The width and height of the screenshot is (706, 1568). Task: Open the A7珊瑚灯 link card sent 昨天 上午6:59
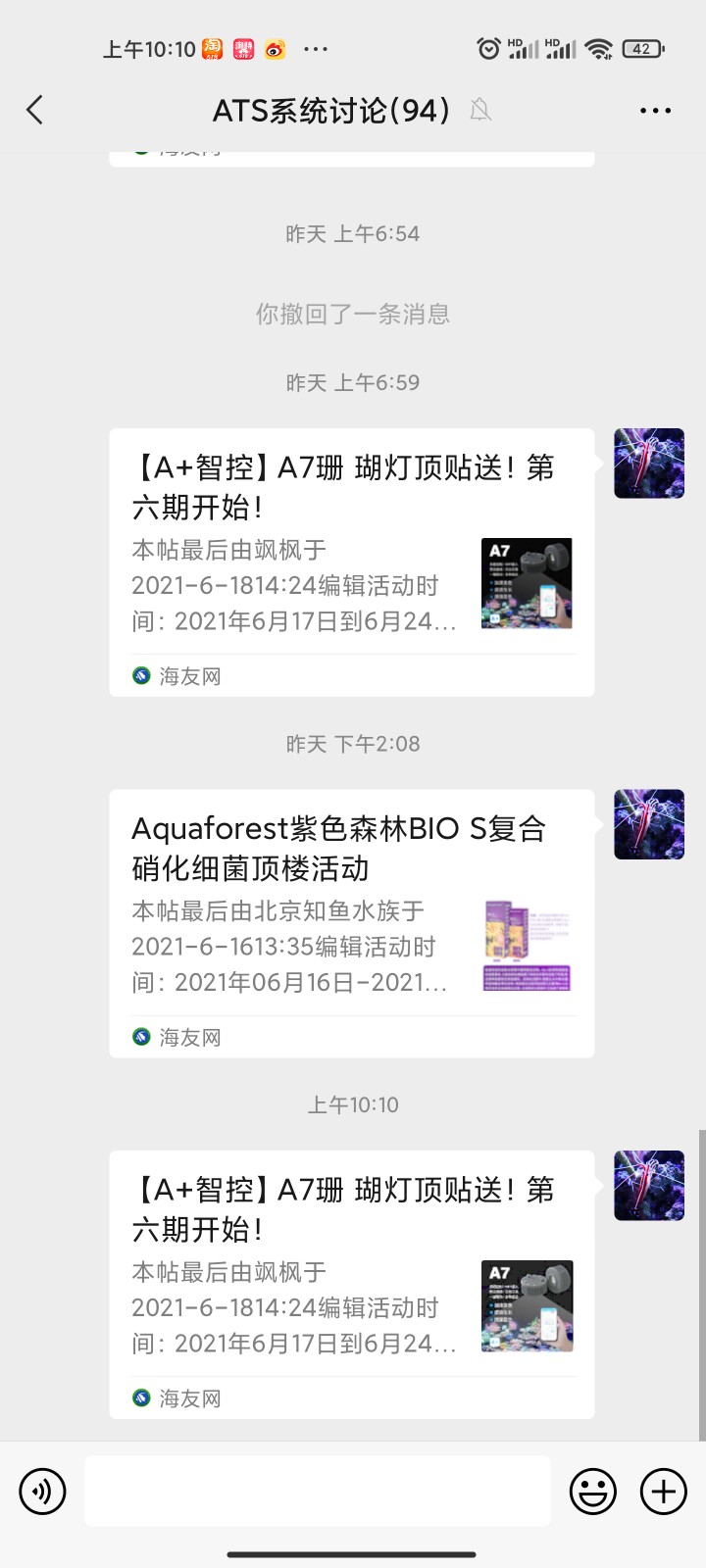pos(351,563)
